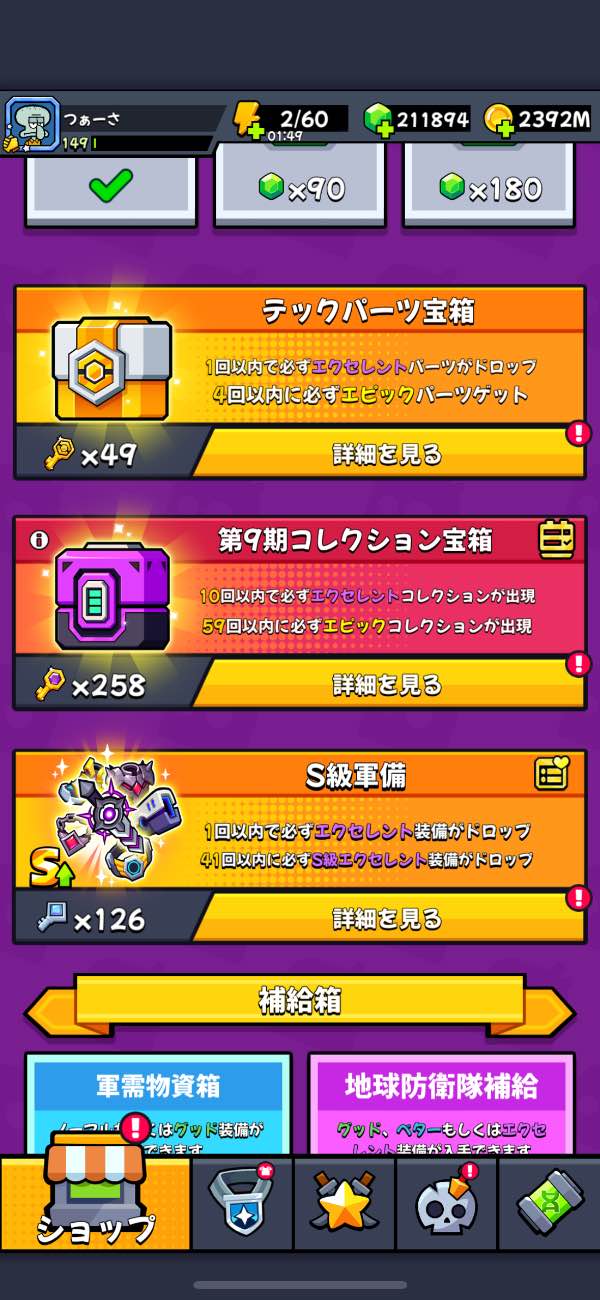View details for テックパーツ宝箱
The image size is (600, 1300).
[387, 455]
